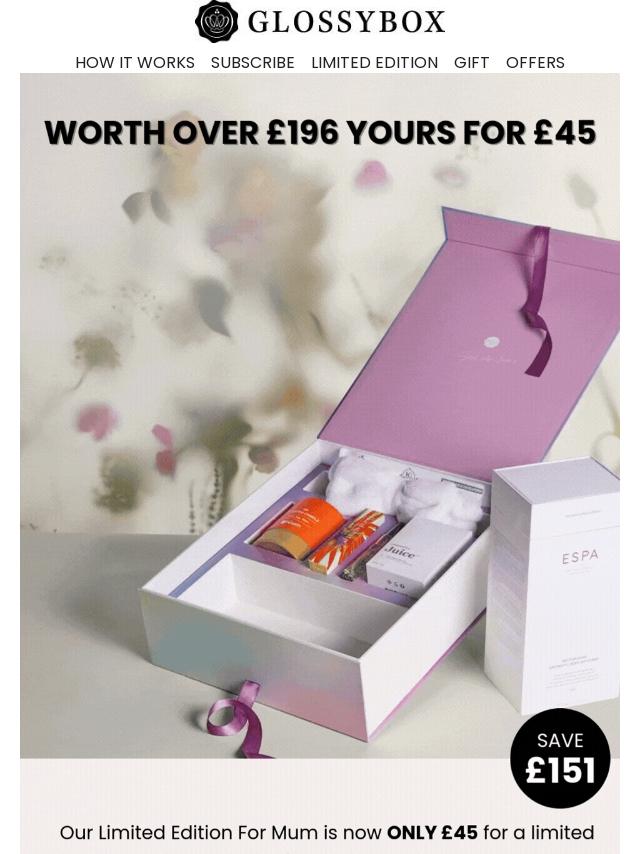The width and height of the screenshot is (640, 854).
Task: Select the GIFT menu link
Action: pyautogui.click(x=471, y=62)
